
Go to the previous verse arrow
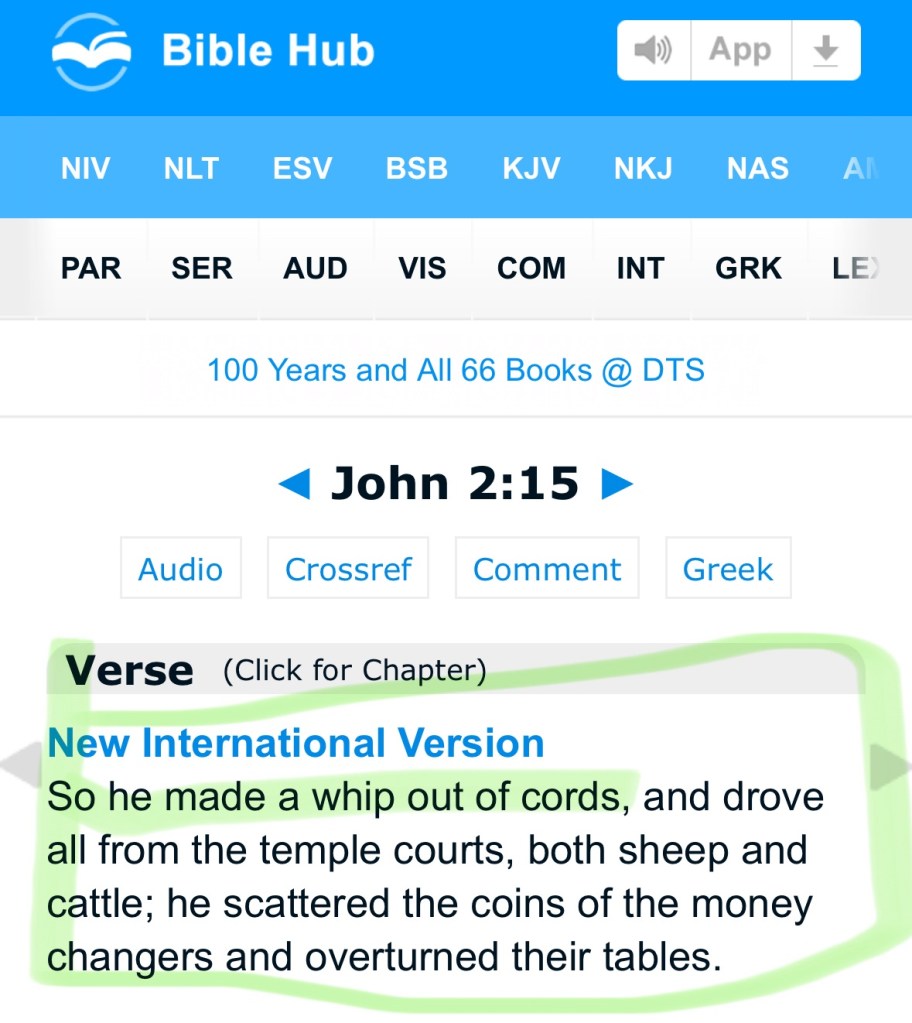(294, 485)
